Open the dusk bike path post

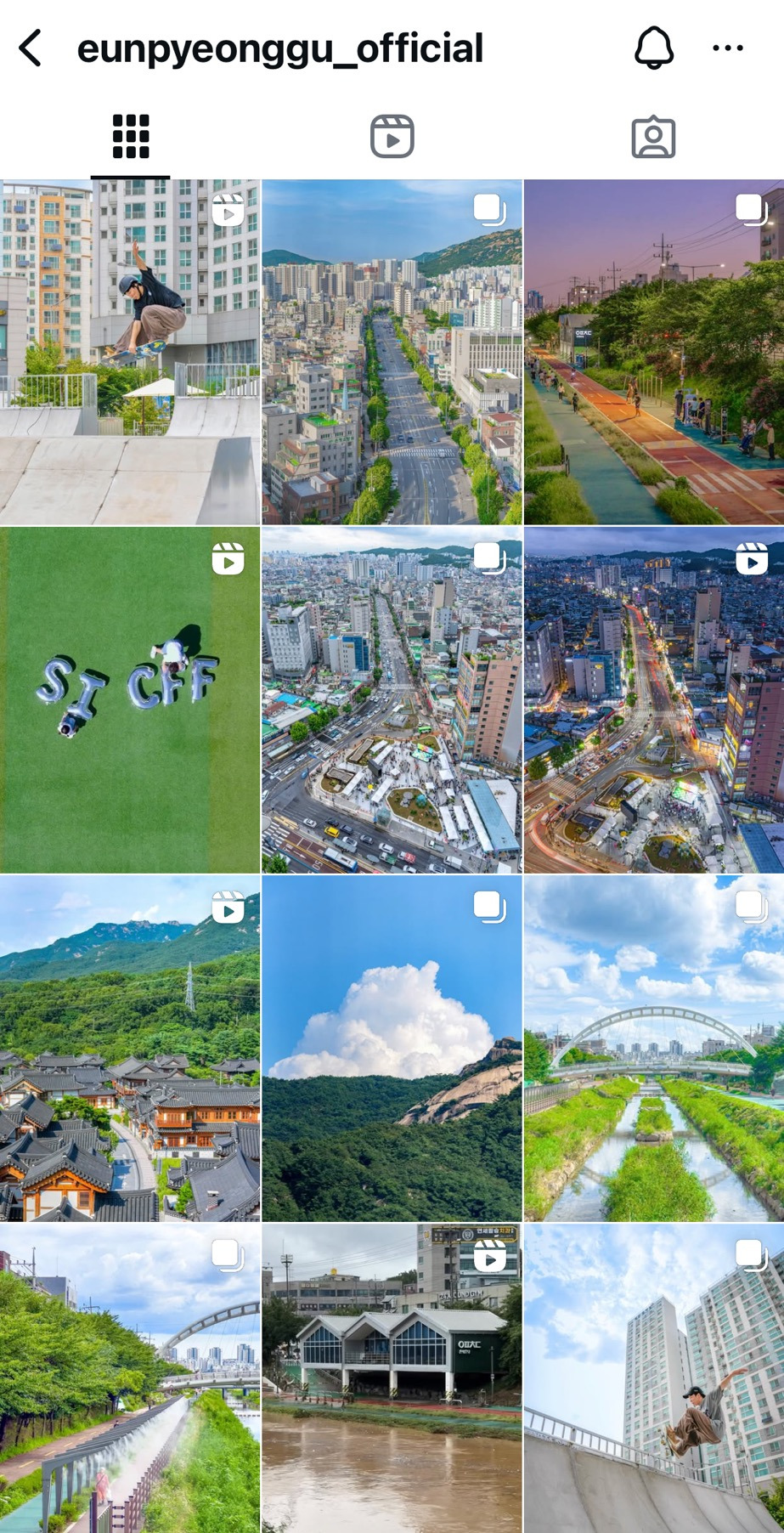pyautogui.click(x=653, y=352)
